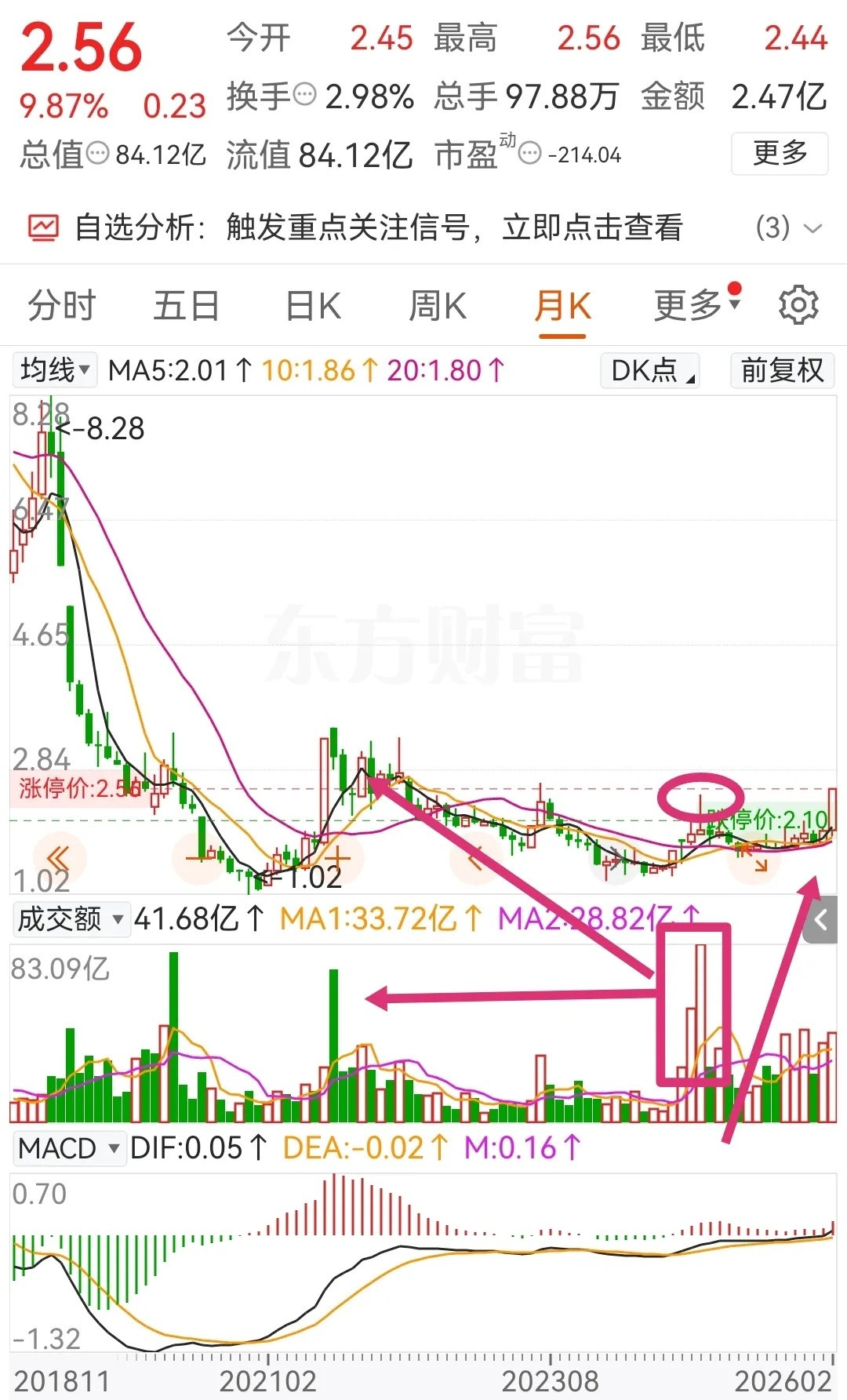Switch to the 周K tab
The height and width of the screenshot is (1400, 847).
click(x=437, y=306)
